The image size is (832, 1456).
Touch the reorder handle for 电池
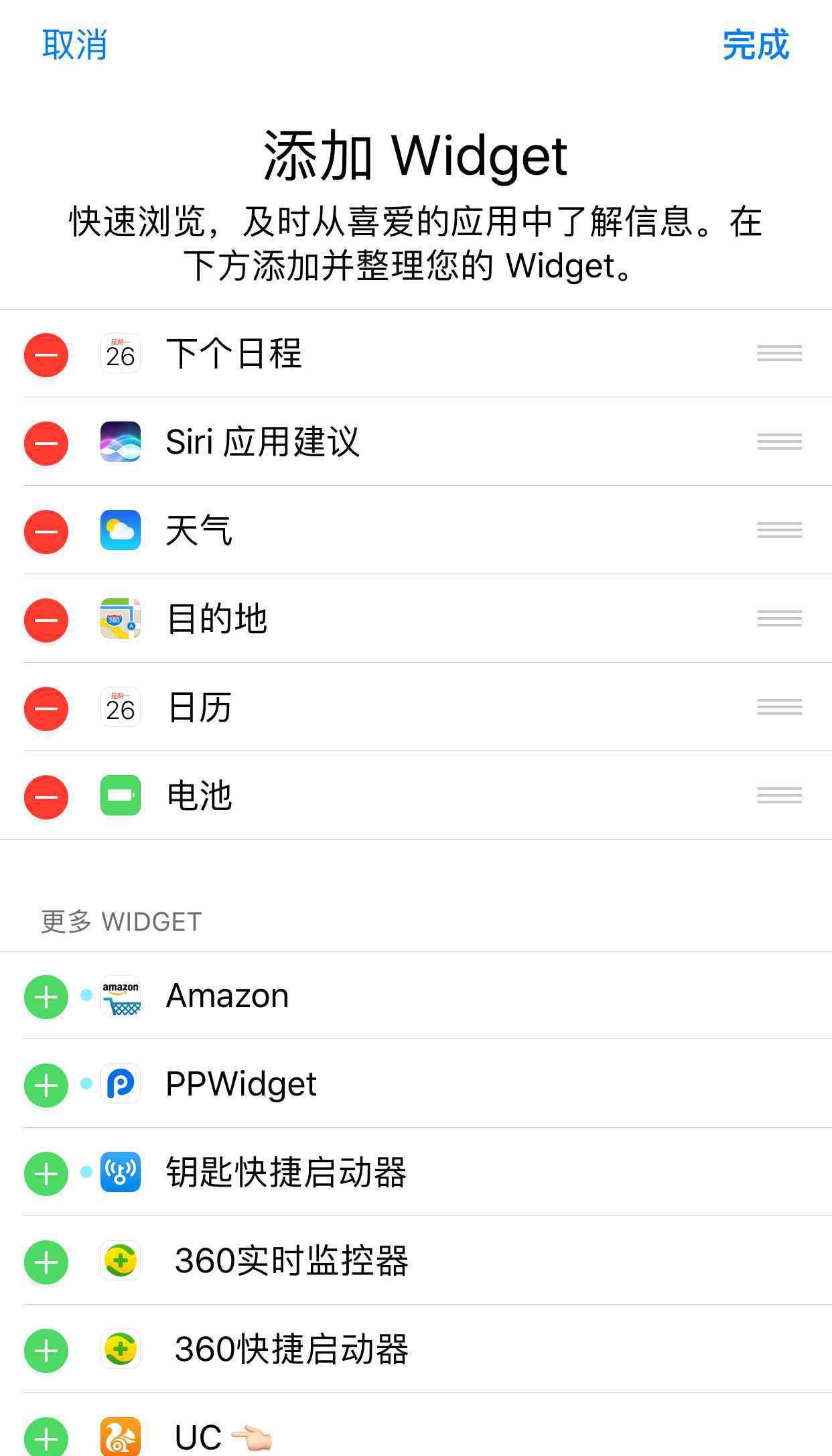(x=780, y=795)
